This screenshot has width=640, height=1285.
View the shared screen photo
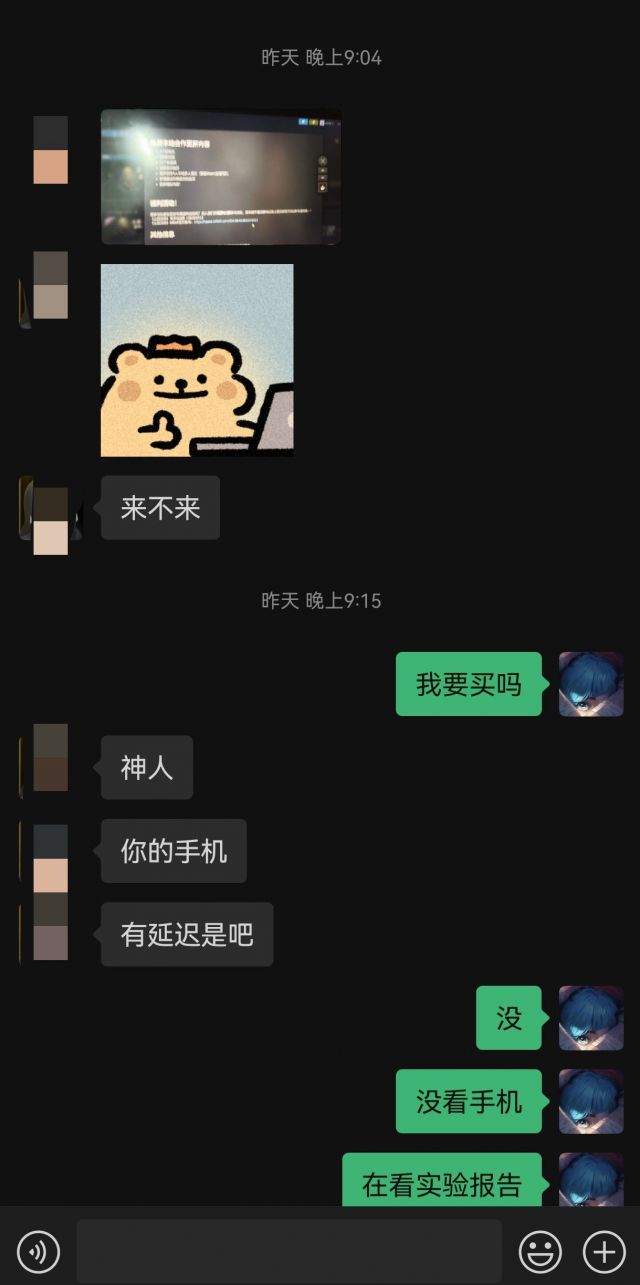click(x=221, y=177)
